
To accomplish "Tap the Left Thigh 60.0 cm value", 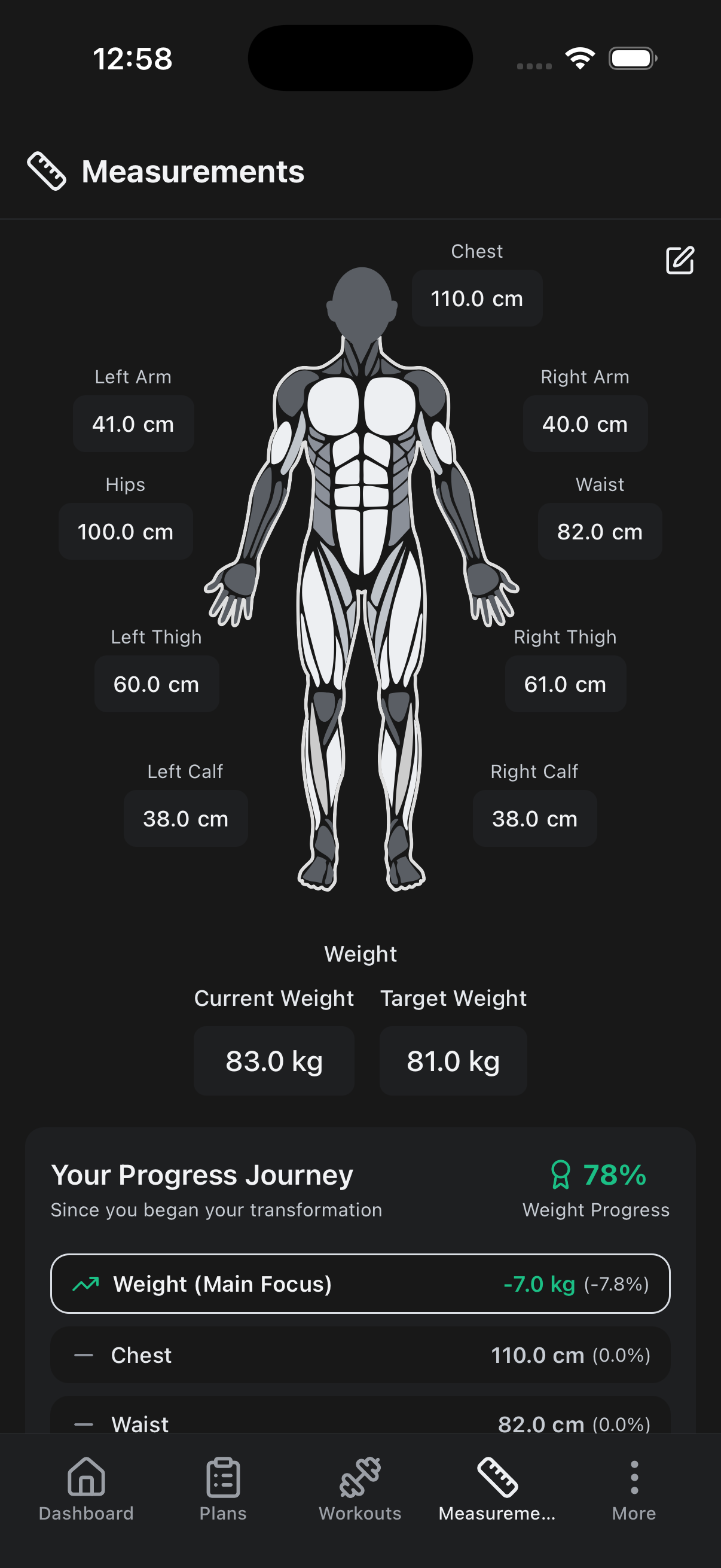I will pyautogui.click(x=157, y=684).
